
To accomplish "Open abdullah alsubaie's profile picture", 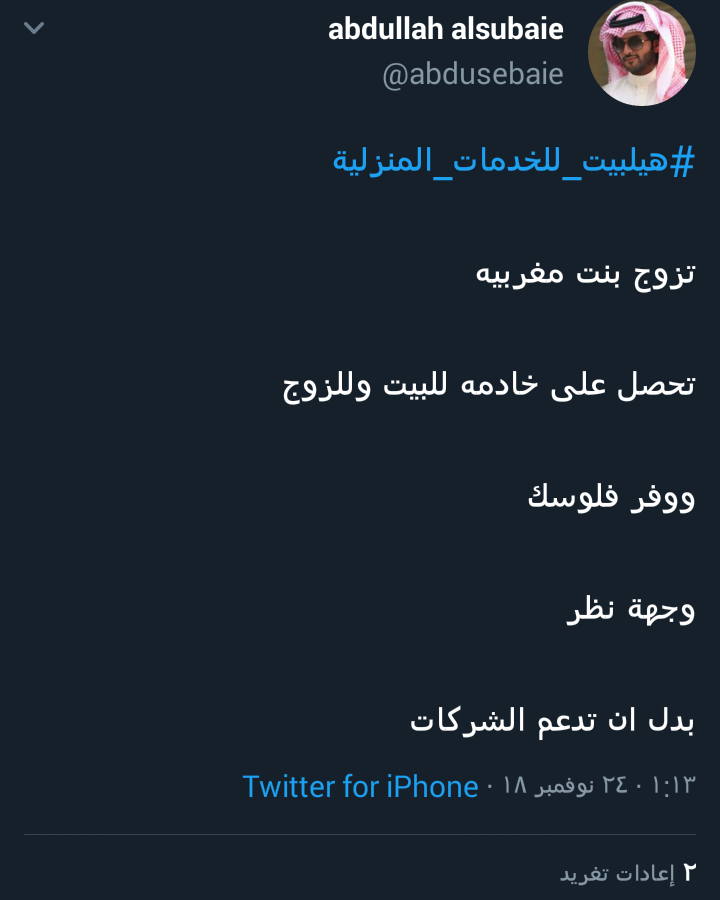I will (x=641, y=53).
